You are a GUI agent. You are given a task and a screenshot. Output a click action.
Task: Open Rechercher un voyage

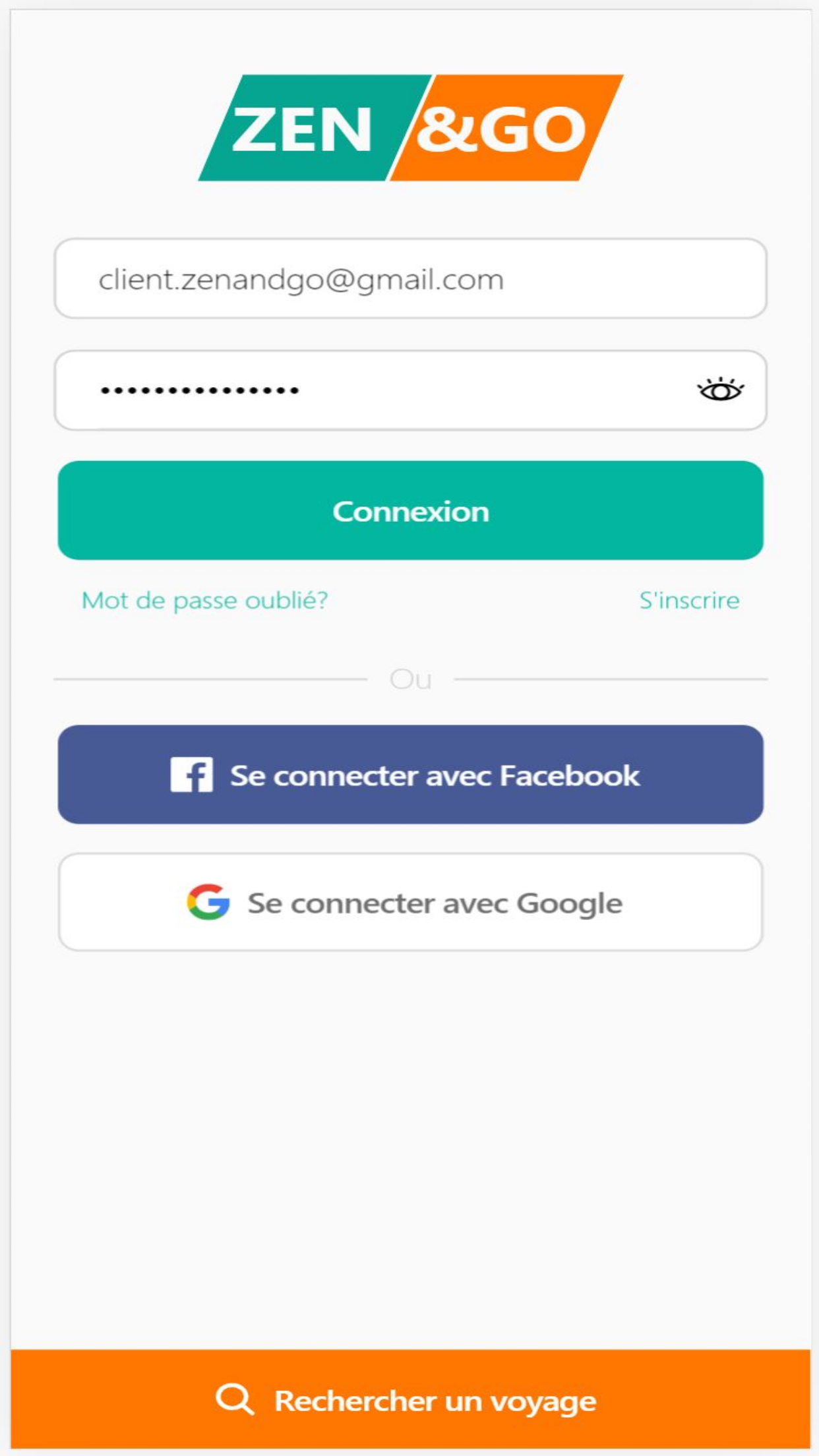pyautogui.click(x=410, y=1401)
